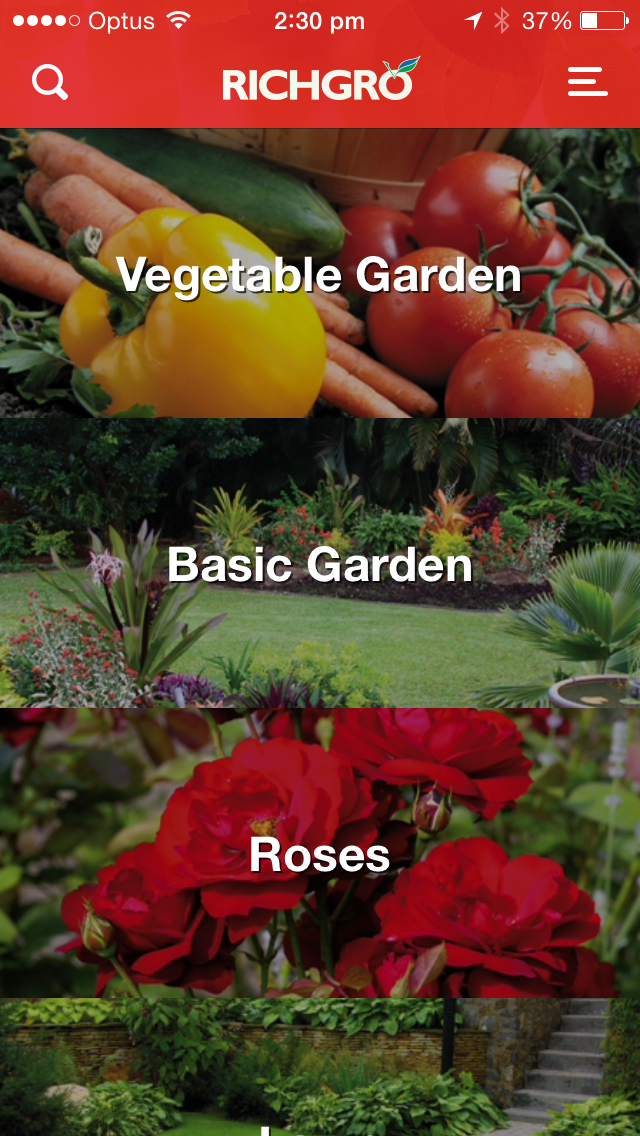640x1136 pixels.
Task: Select the Basic Garden category
Action: pos(320,564)
